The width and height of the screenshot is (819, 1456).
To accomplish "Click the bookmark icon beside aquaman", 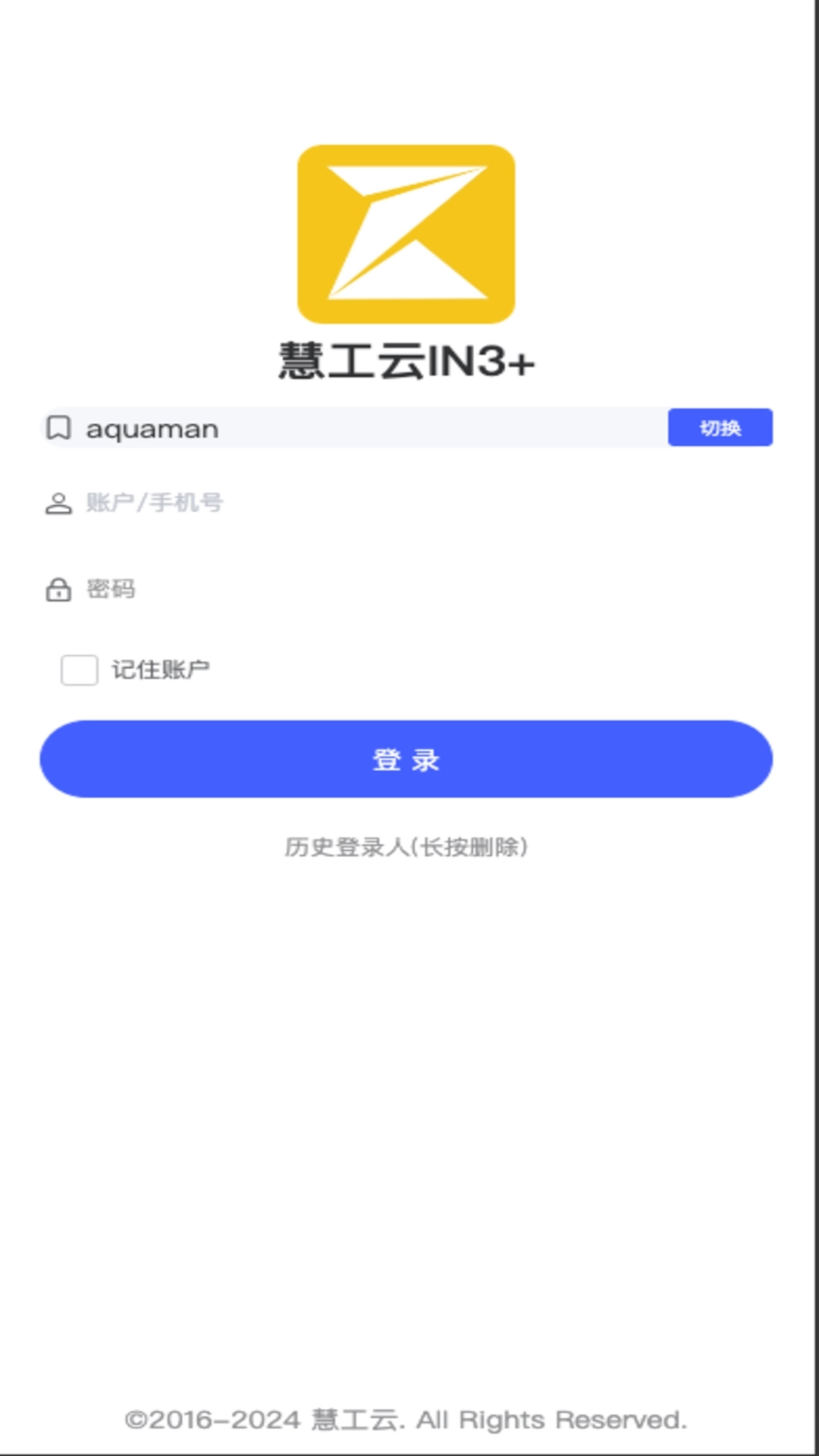I will [59, 428].
